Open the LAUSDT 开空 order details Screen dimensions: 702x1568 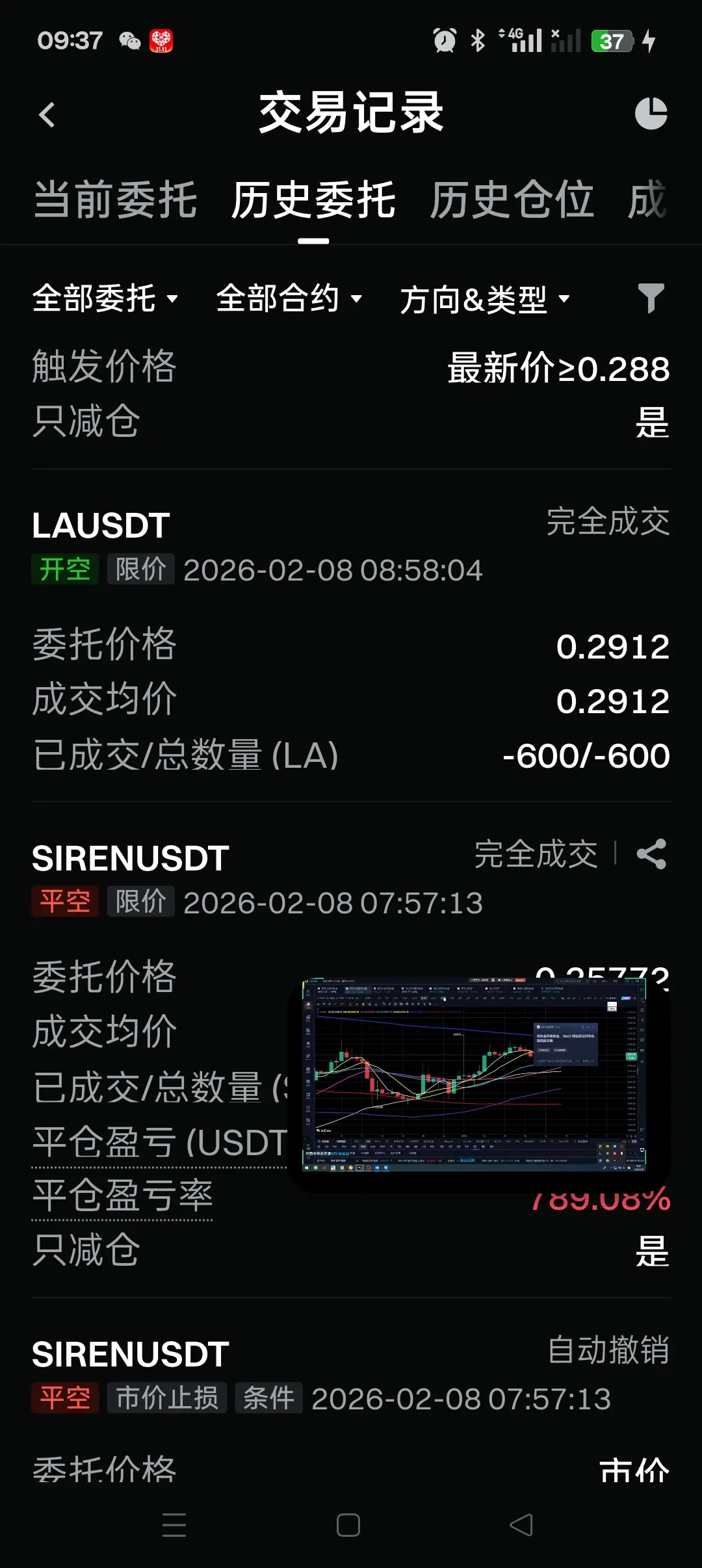pyautogui.click(x=101, y=525)
